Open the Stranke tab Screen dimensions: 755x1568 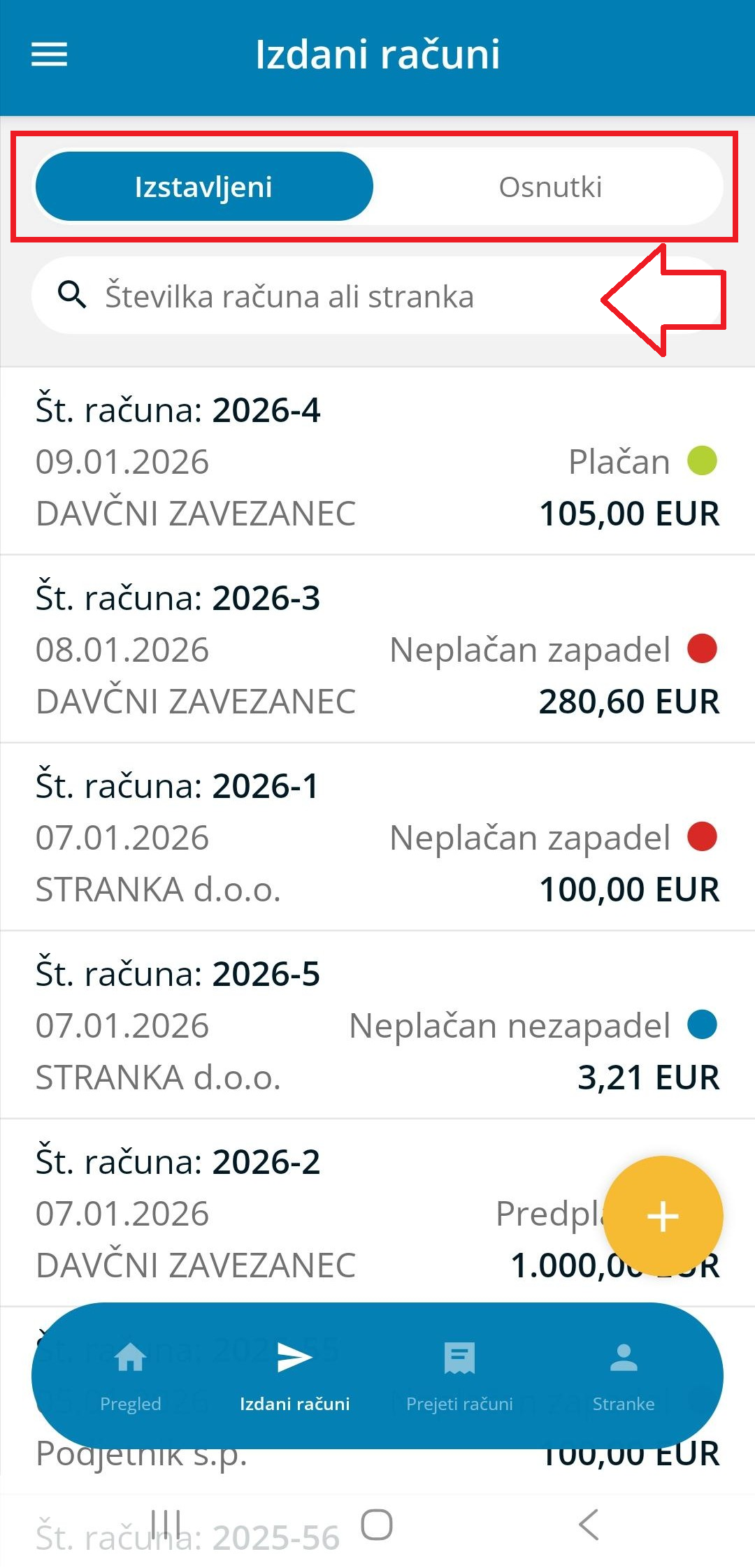(624, 1375)
